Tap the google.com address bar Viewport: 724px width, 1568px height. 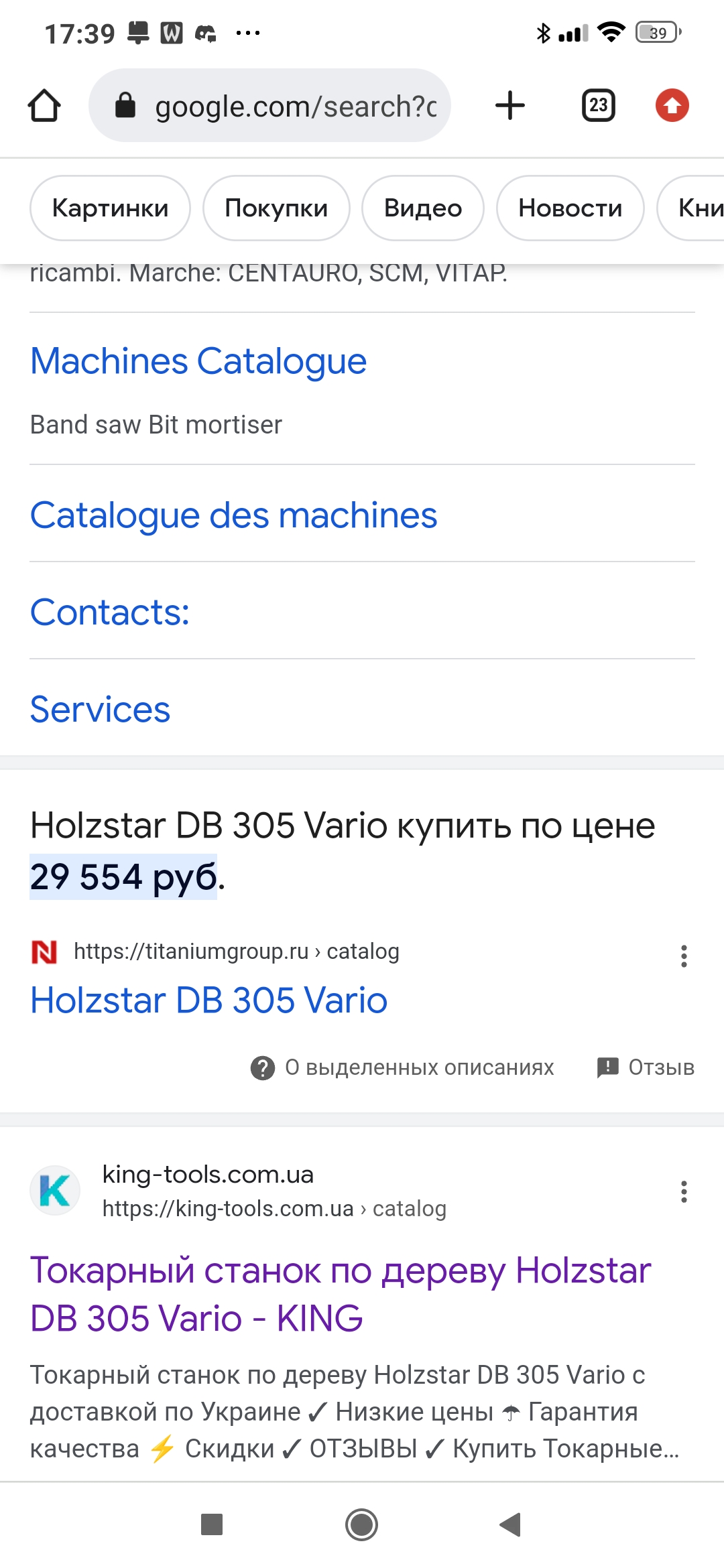pyautogui.click(x=269, y=105)
